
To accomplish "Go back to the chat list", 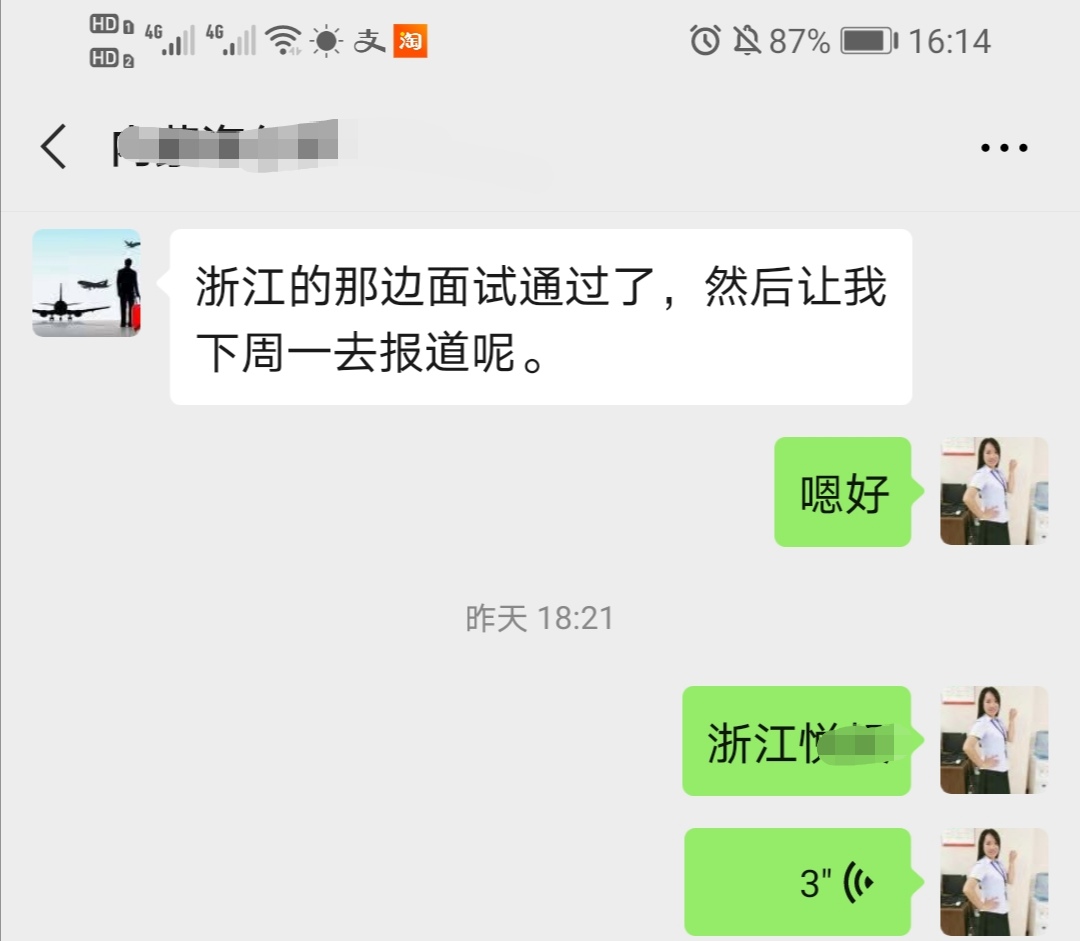I will pyautogui.click(x=54, y=147).
